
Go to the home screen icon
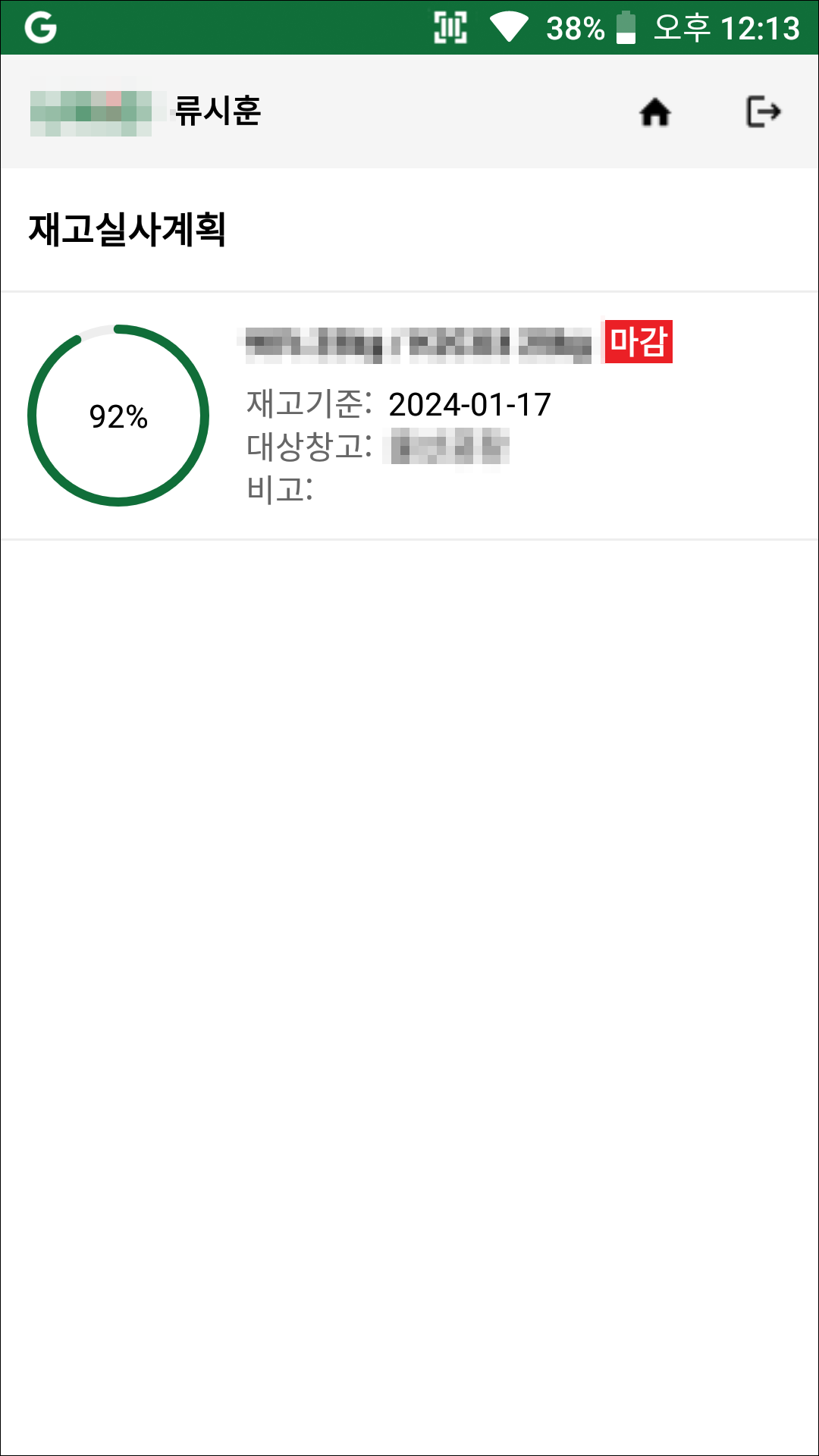click(x=655, y=112)
